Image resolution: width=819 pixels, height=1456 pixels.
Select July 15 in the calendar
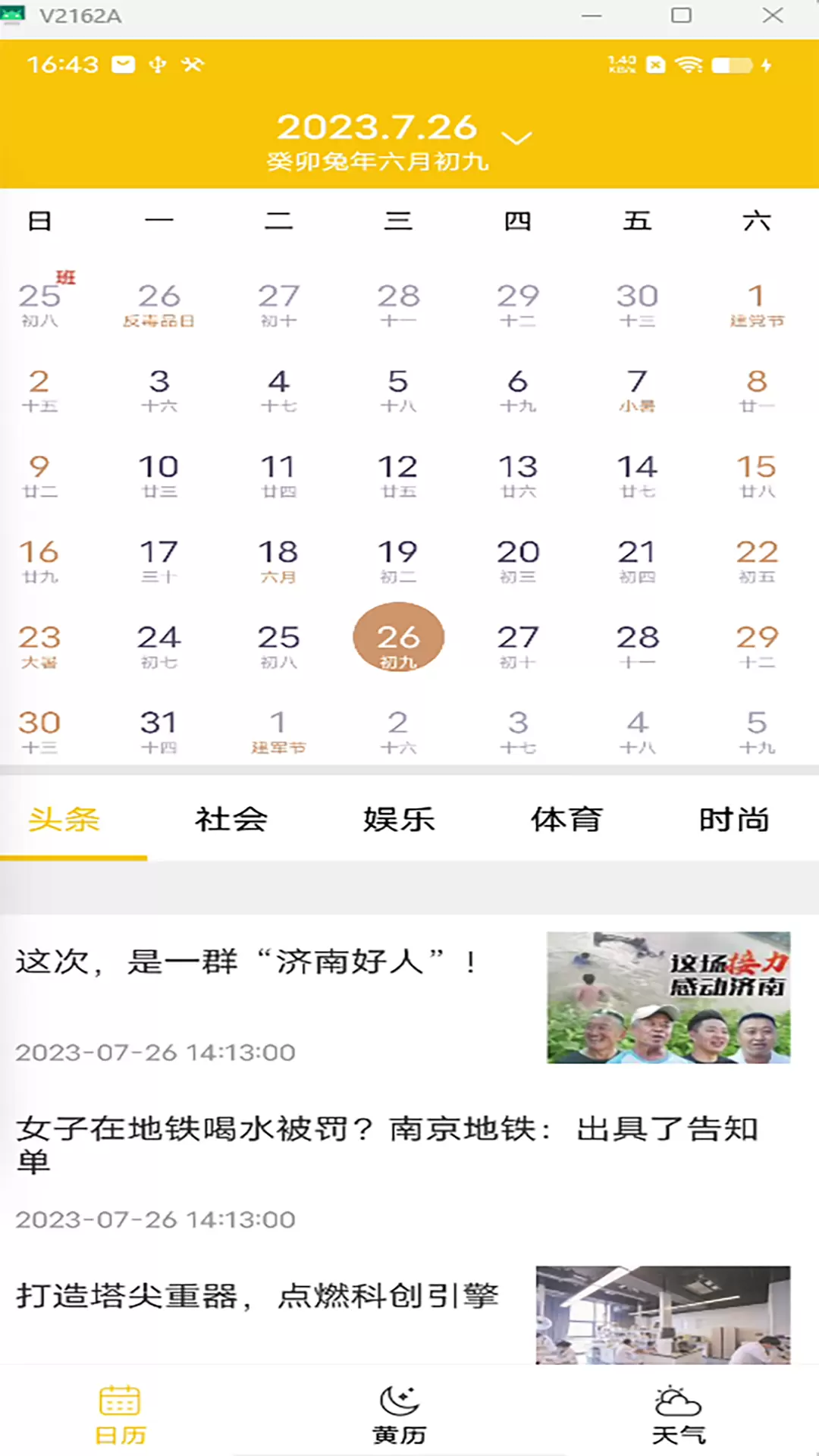tap(756, 475)
